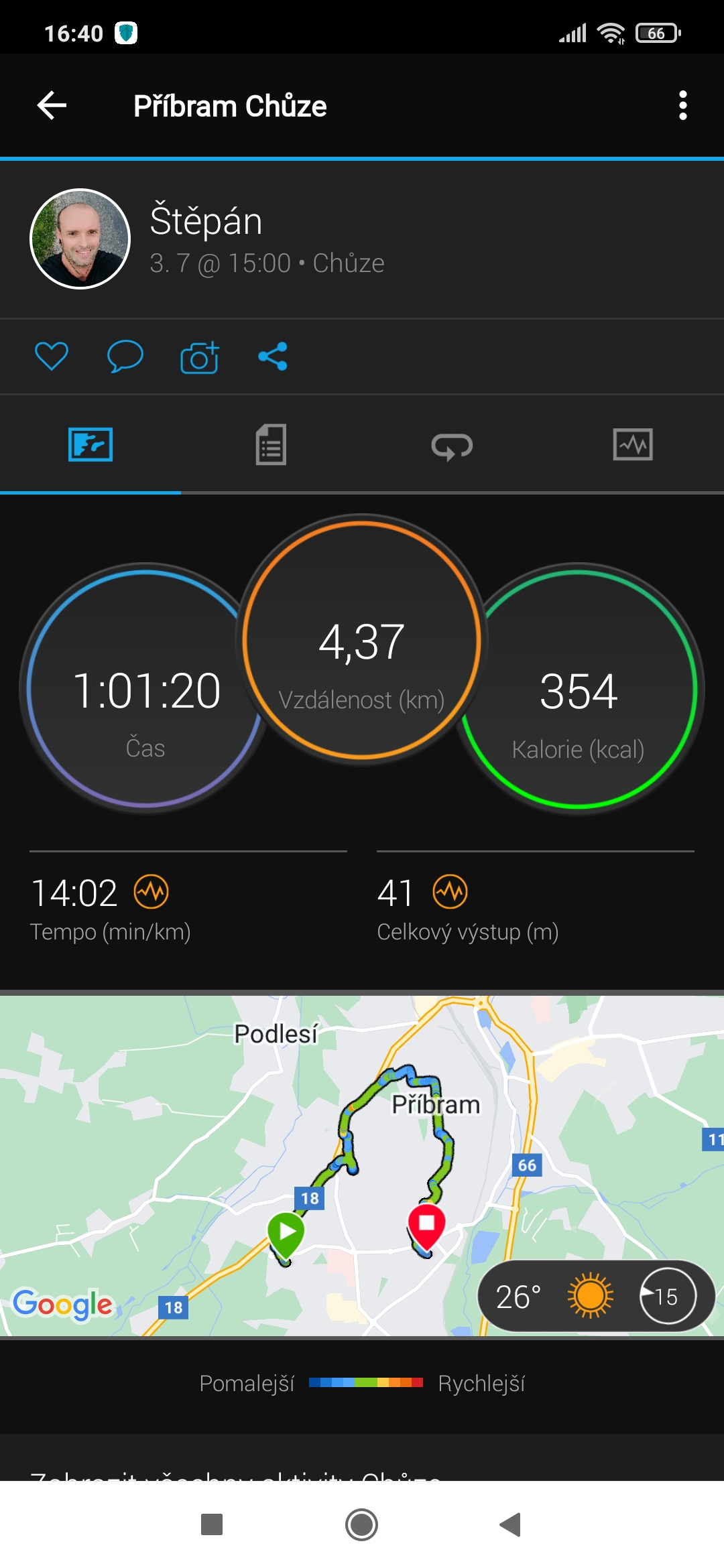724x1568 pixels.
Task: Open Štěpán's profile picture
Action: tap(80, 239)
